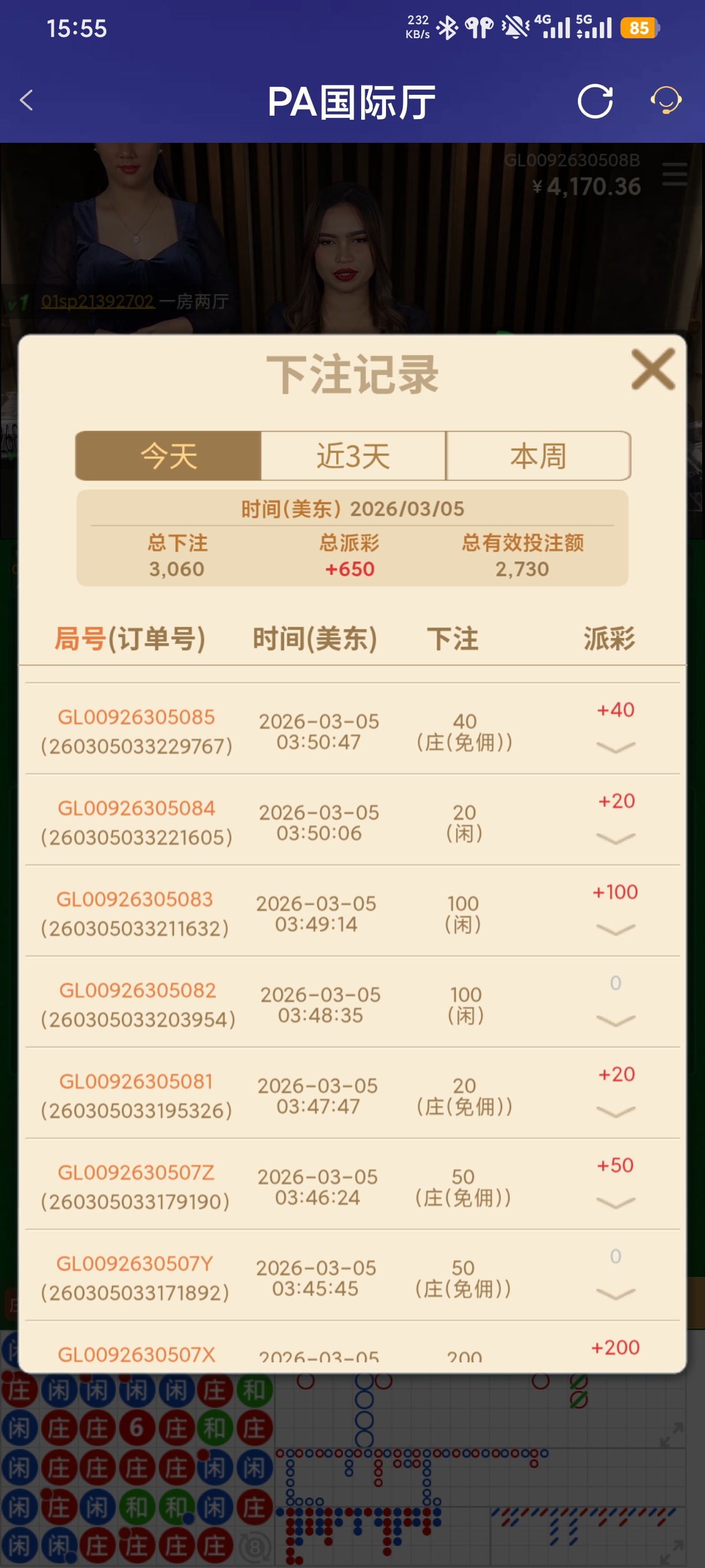
Task: Refresh the PA国际厅 page
Action: point(594,101)
